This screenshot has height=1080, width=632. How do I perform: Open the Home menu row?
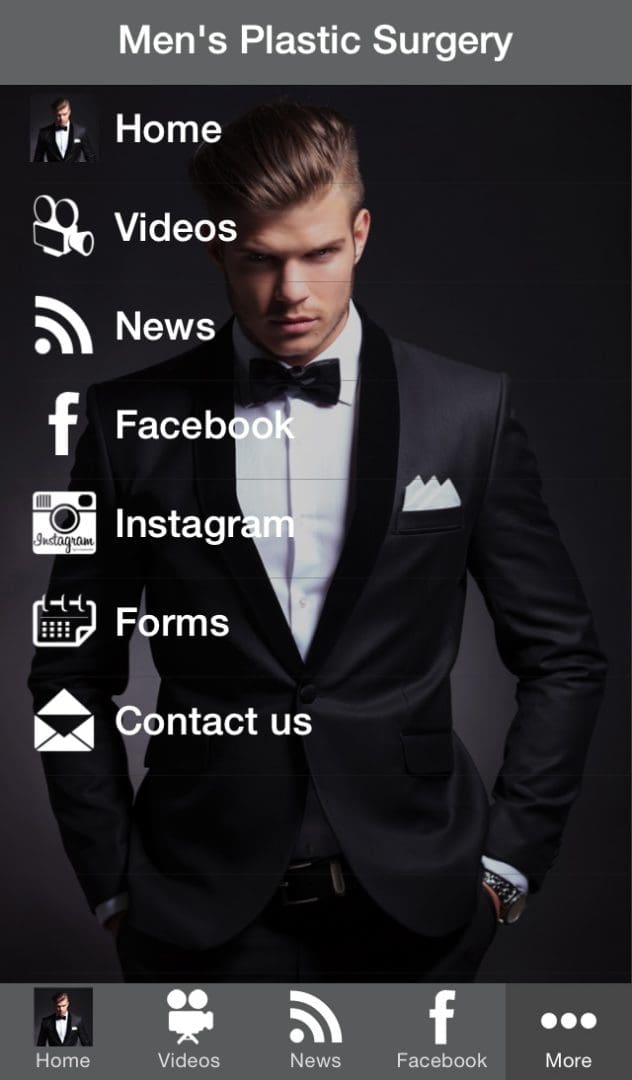click(x=168, y=129)
